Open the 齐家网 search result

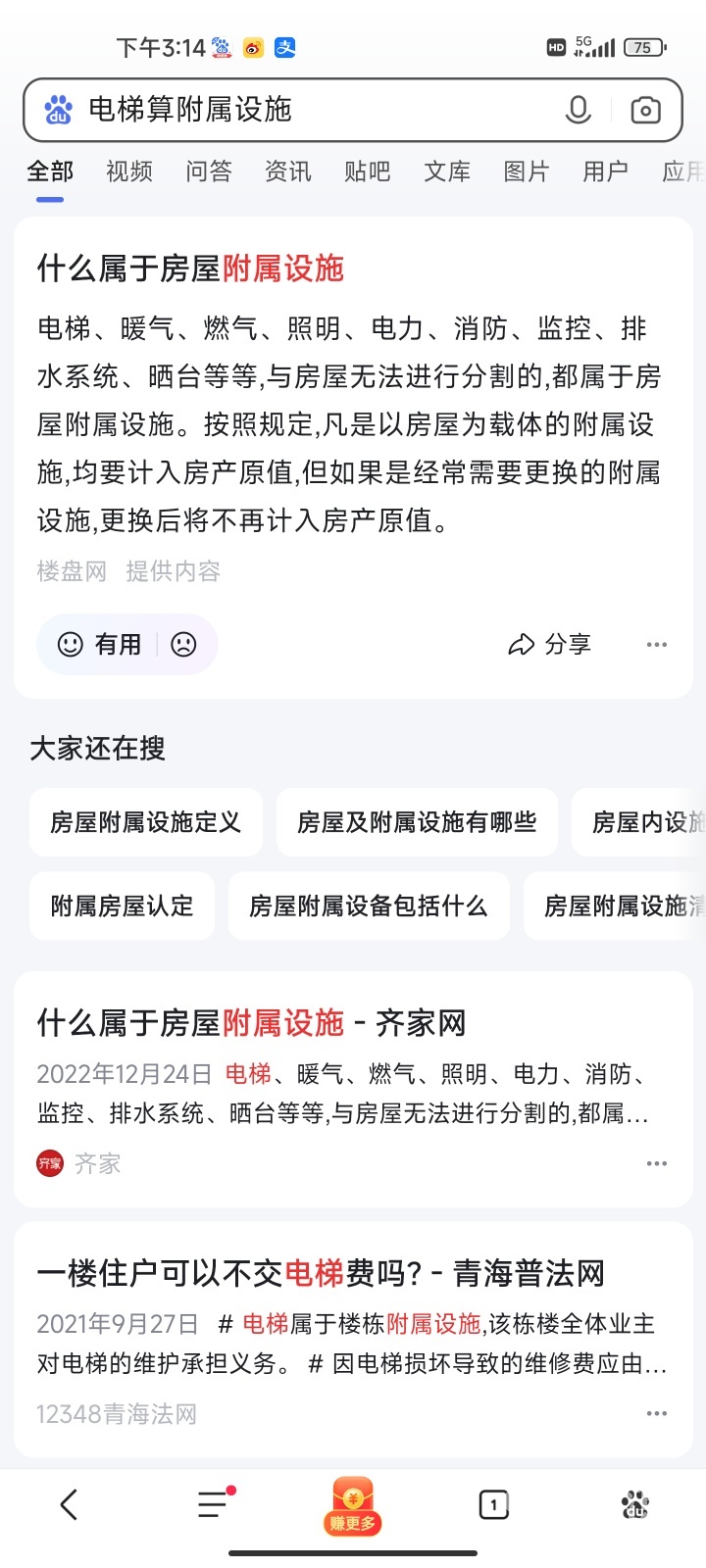click(251, 1023)
